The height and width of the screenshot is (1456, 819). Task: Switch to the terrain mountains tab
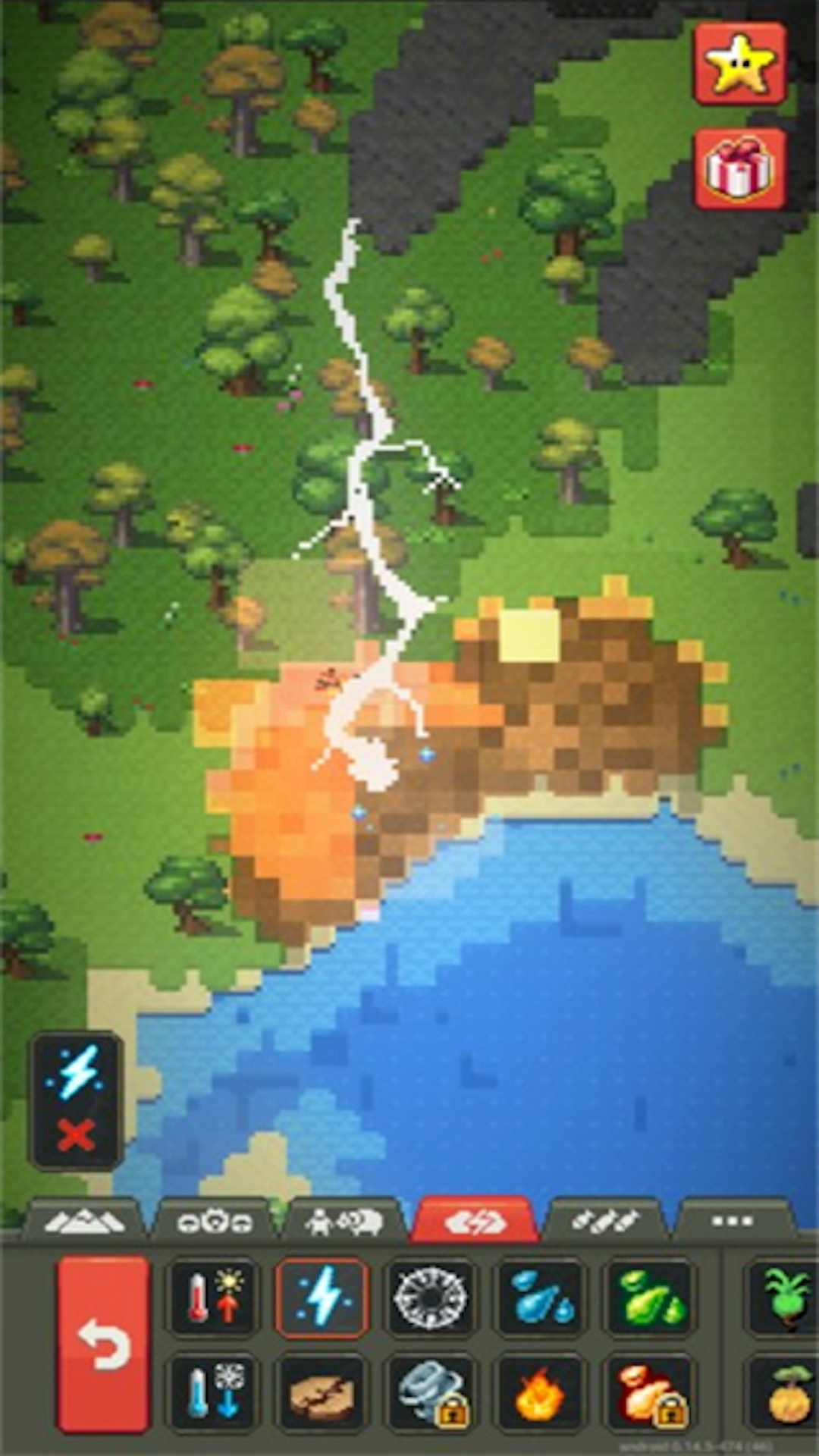click(83, 1221)
